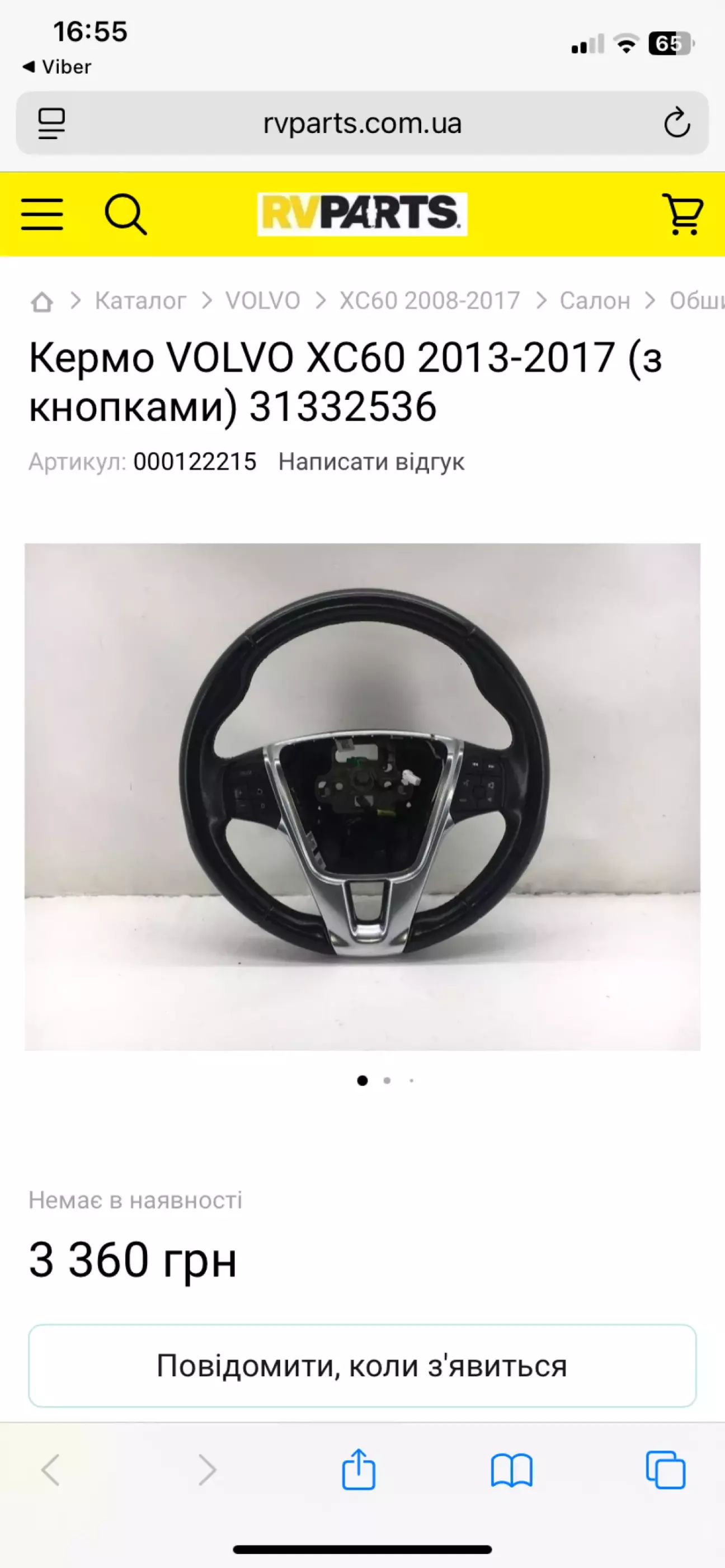Screen dimensions: 725x1568
Task: Open the XC60 2008-2017 breadcrumb
Action: (430, 301)
